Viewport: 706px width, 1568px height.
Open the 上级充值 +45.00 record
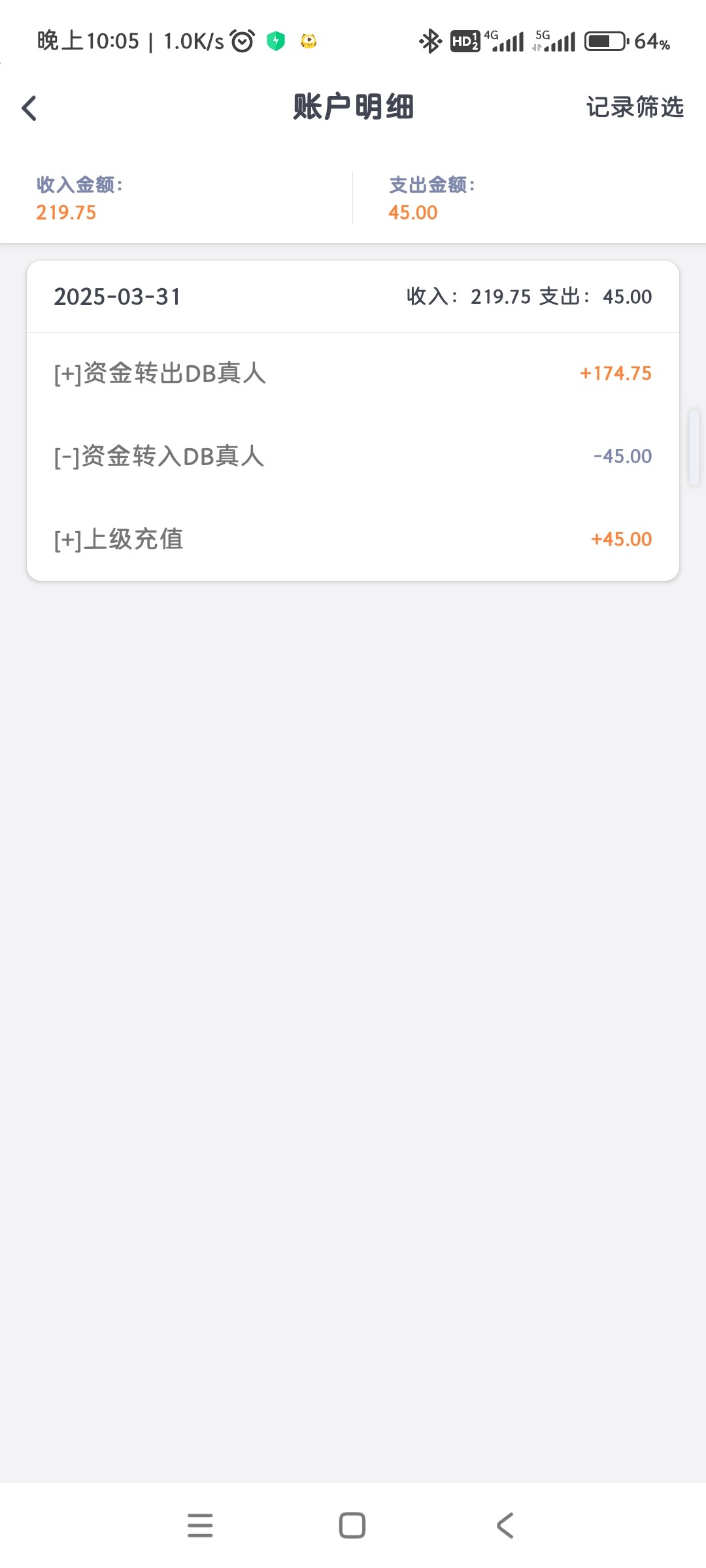click(353, 539)
